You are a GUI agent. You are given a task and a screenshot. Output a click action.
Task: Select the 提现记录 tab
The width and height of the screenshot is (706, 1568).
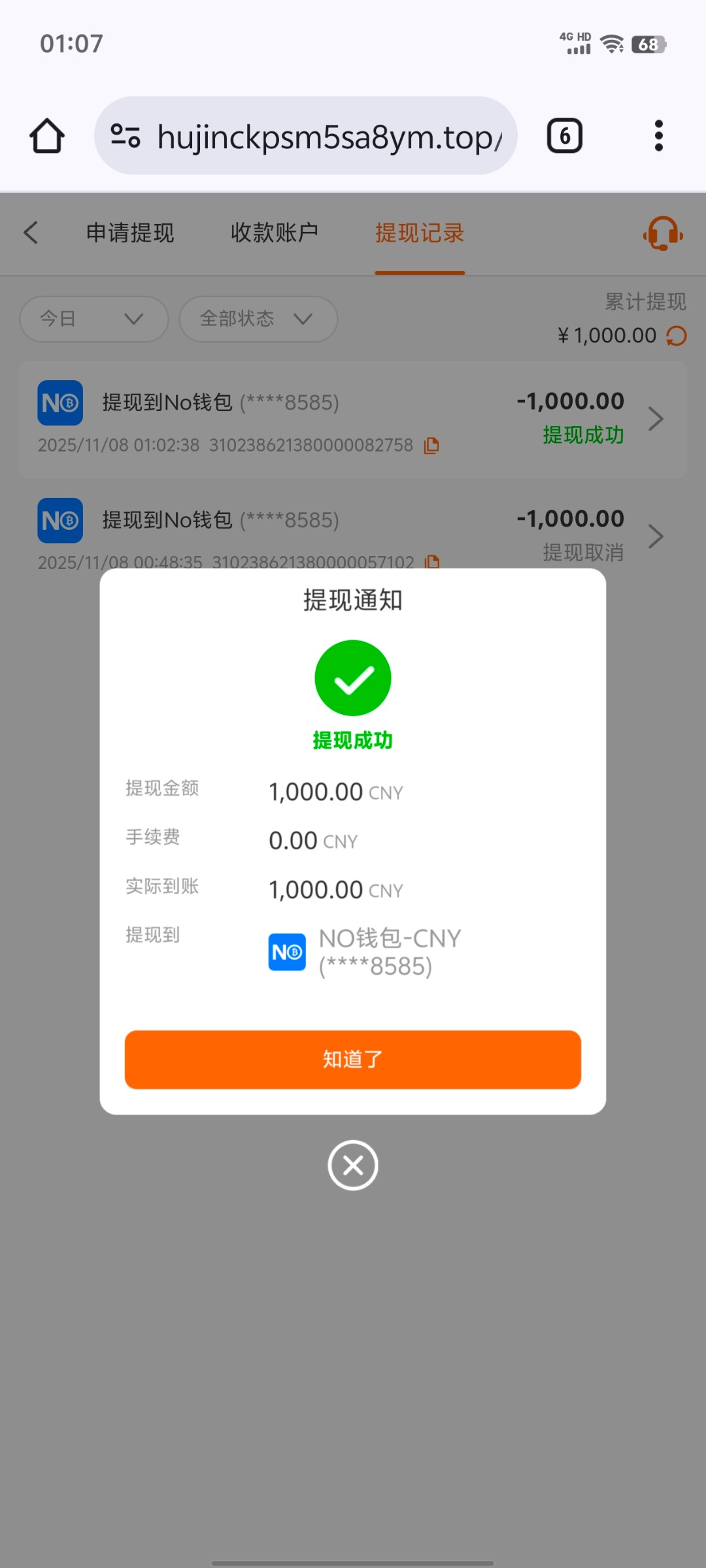click(420, 233)
